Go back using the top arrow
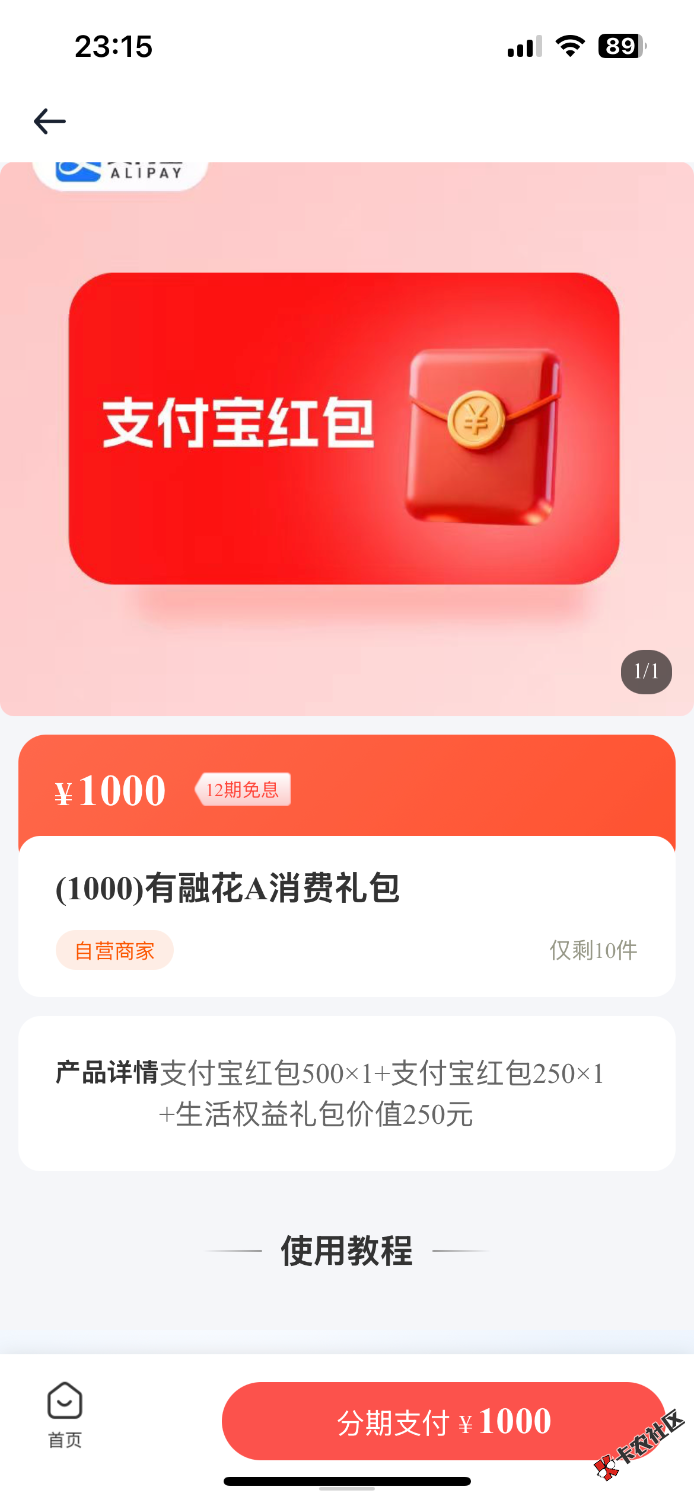694x1500 pixels. click(49, 122)
